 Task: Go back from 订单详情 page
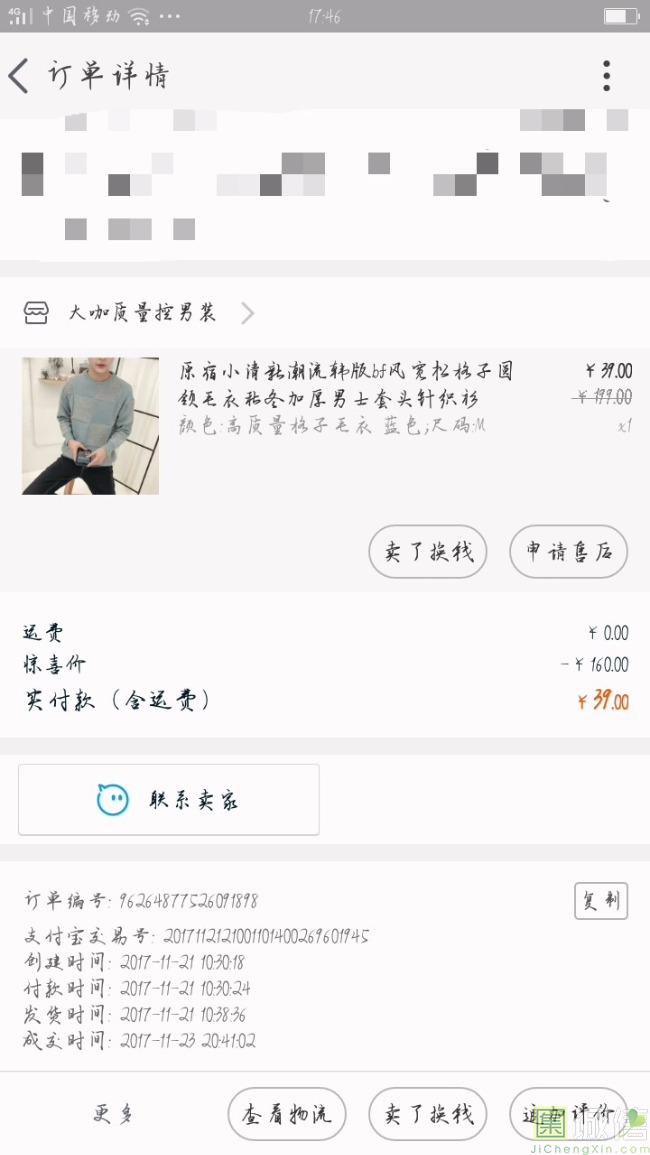pyautogui.click(x=20, y=76)
